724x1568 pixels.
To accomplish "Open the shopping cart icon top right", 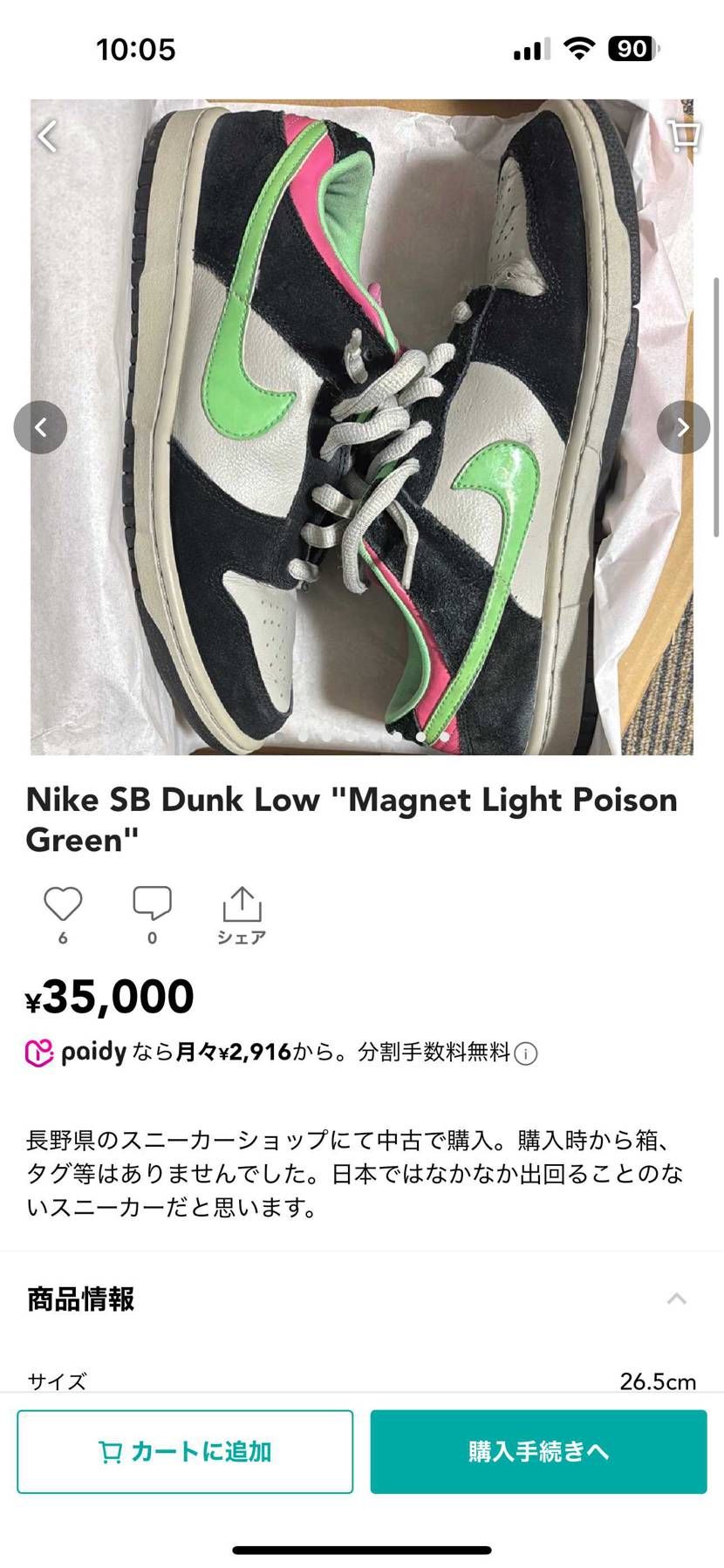I will click(684, 136).
